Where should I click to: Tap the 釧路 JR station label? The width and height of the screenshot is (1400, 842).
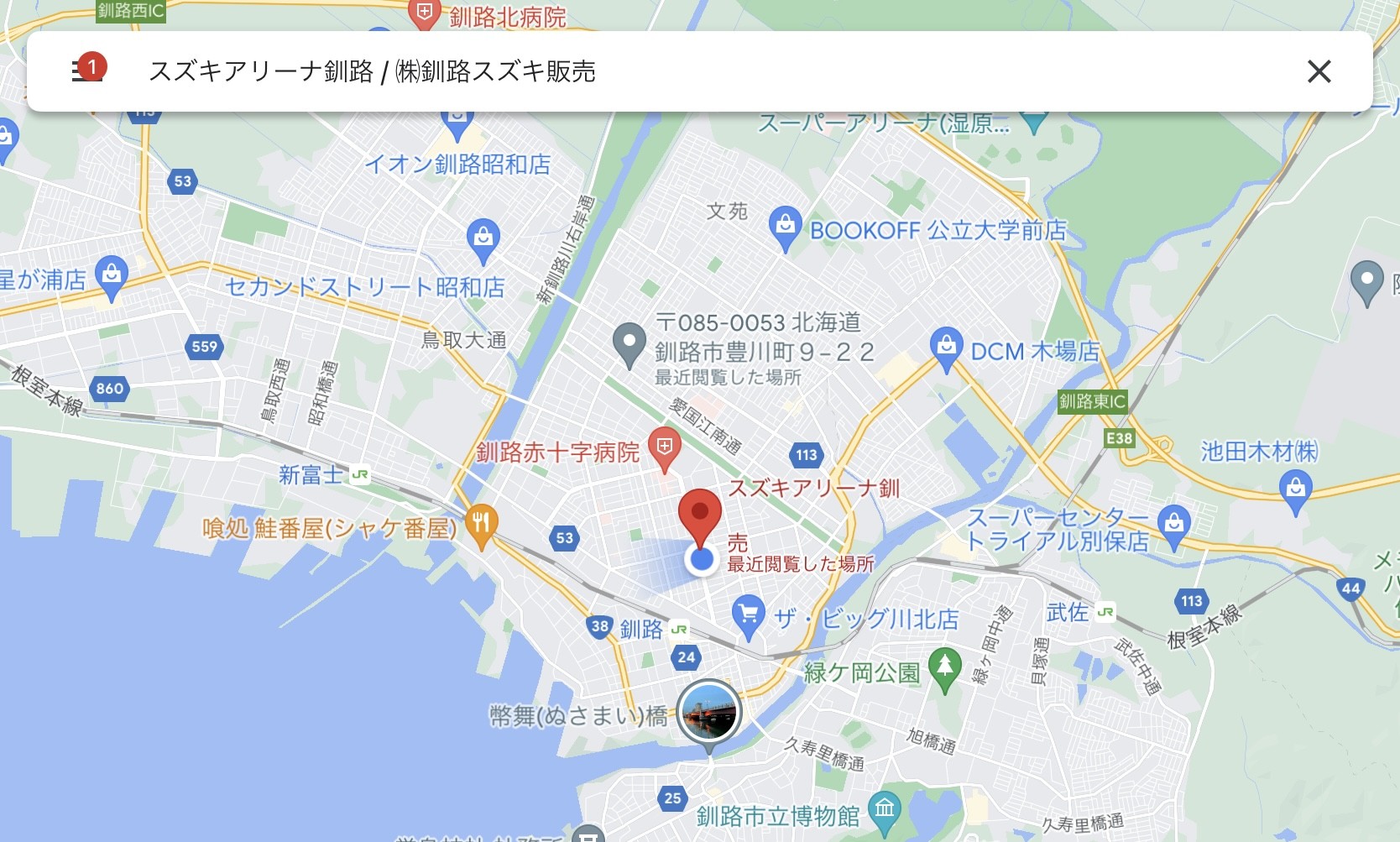(641, 629)
